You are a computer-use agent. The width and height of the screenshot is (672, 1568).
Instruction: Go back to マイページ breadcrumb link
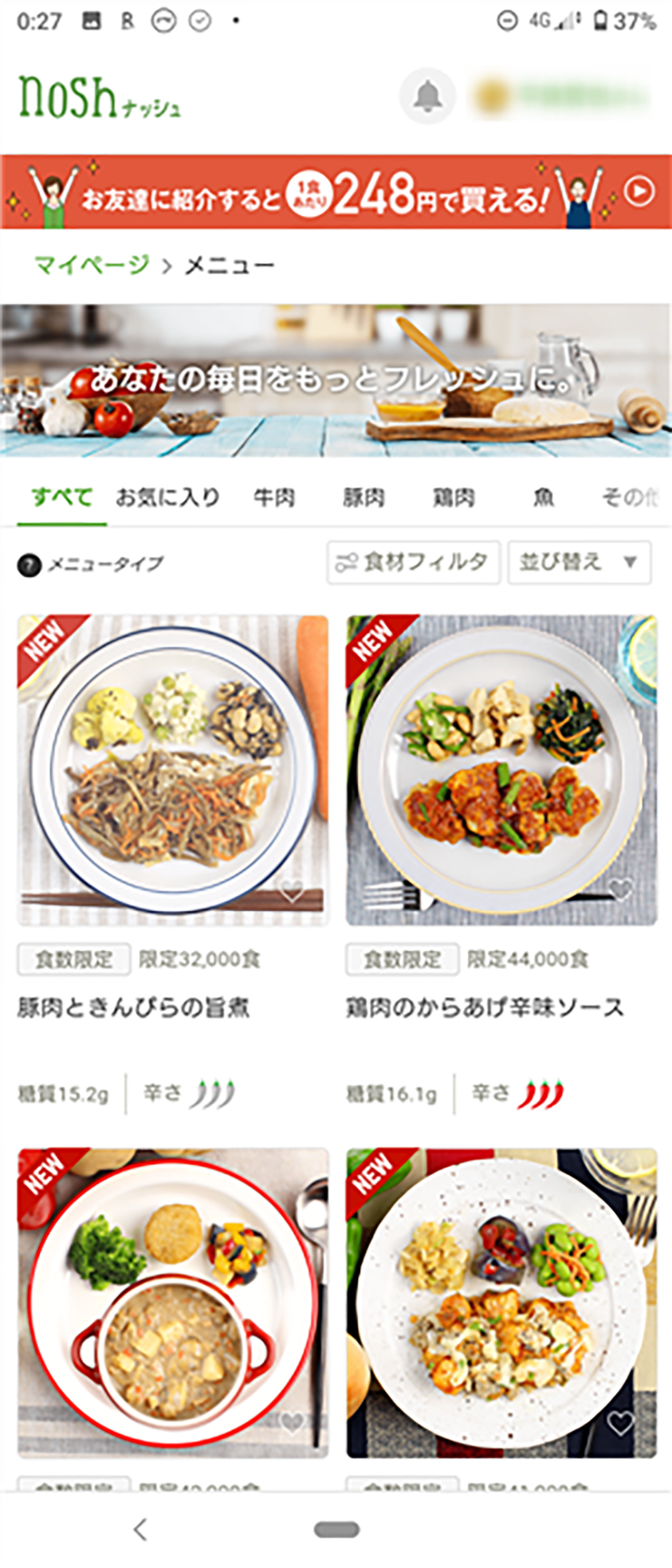click(x=91, y=265)
